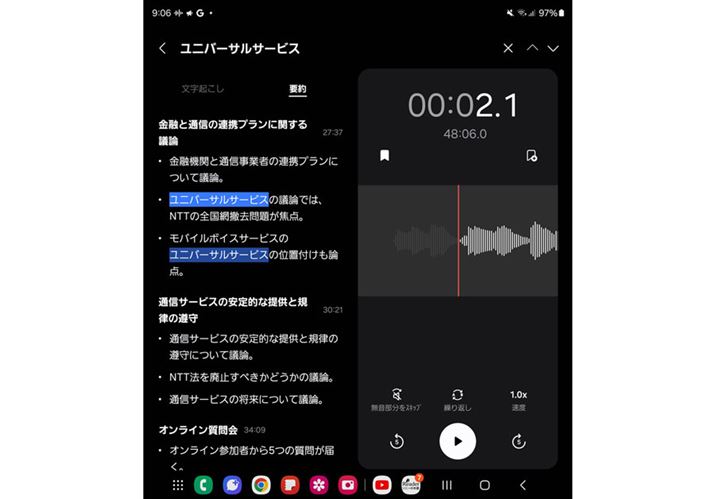Clear the ユニバーサルサービス search text
Image resolution: width=715 pixels, height=499 pixels.
508,48
